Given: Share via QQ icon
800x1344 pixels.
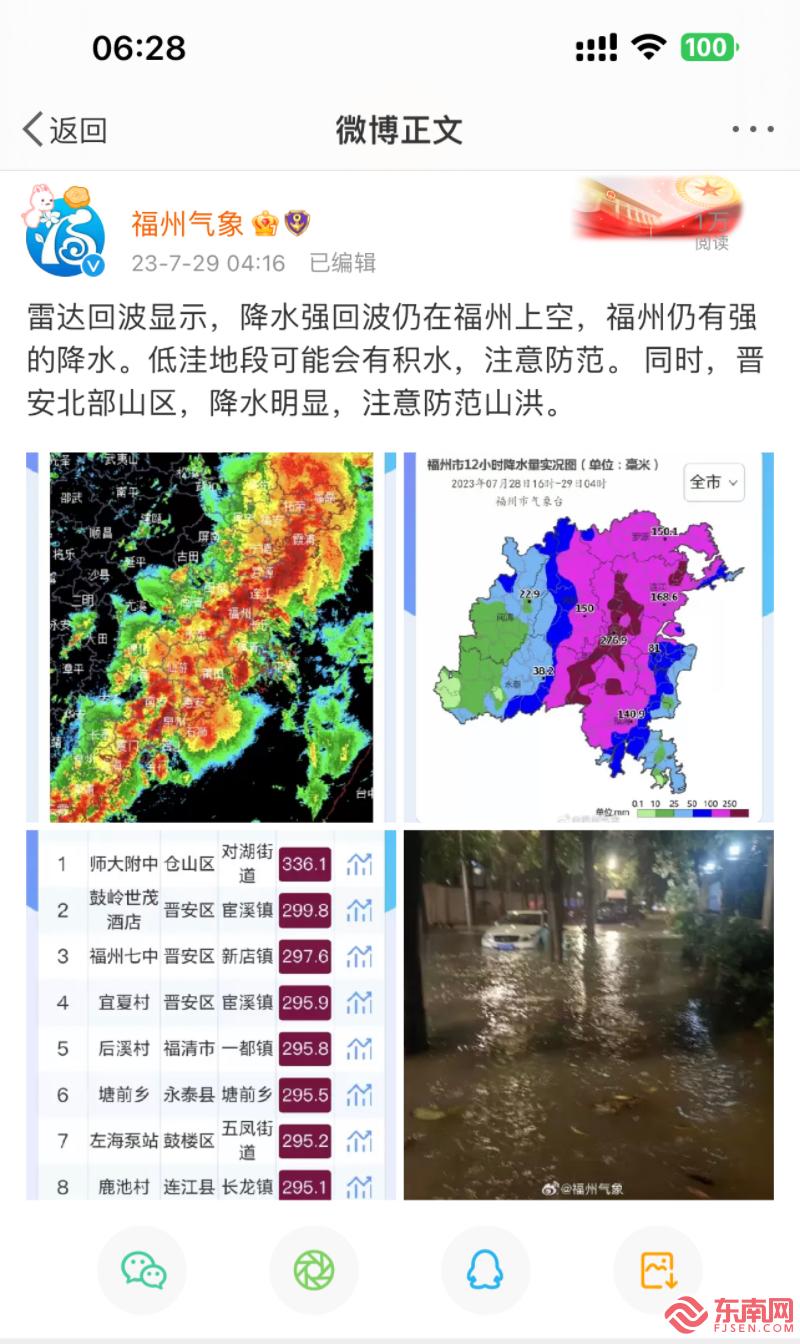Looking at the screenshot, I should (485, 1270).
